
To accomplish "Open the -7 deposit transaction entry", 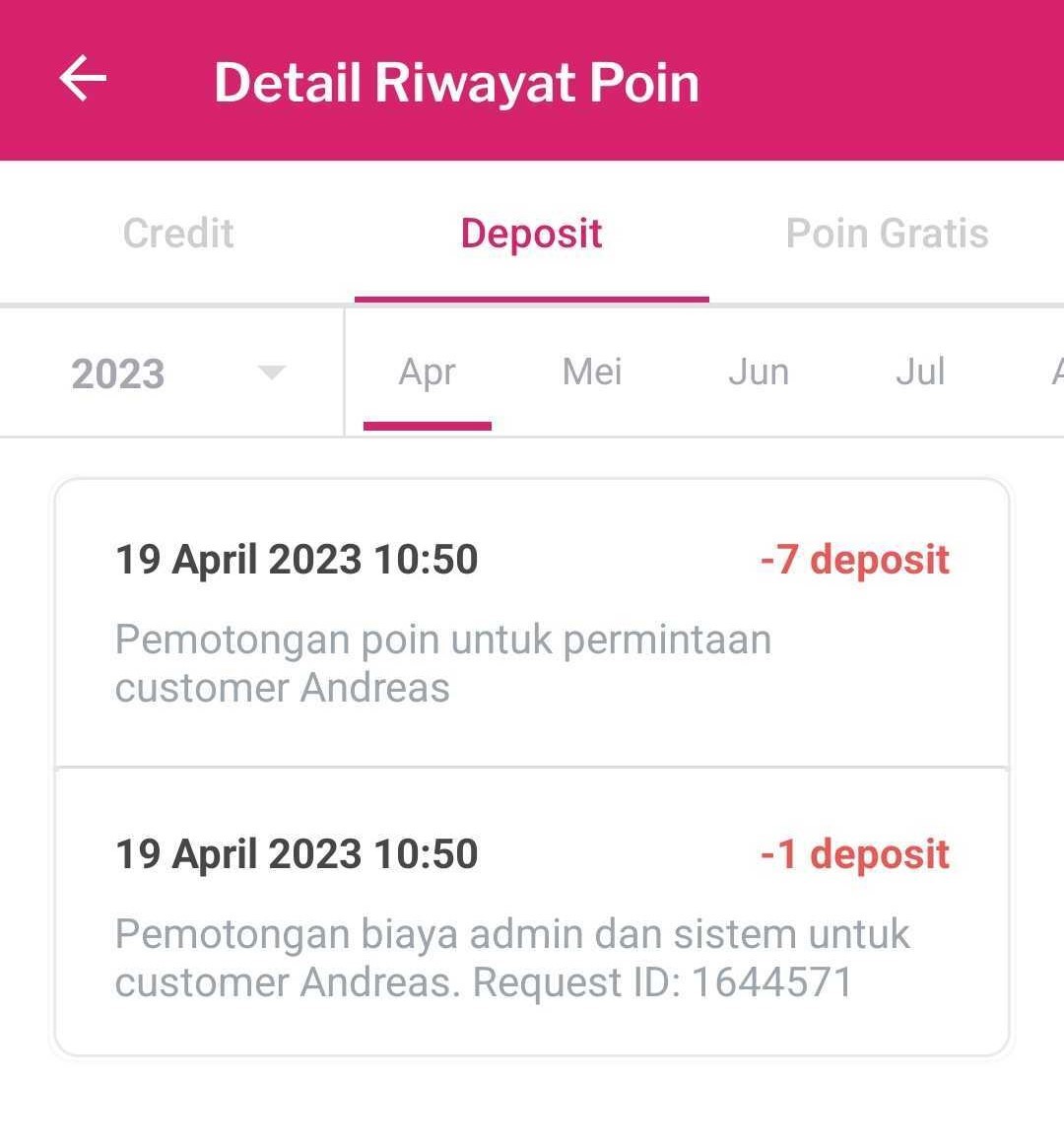I will (532, 621).
